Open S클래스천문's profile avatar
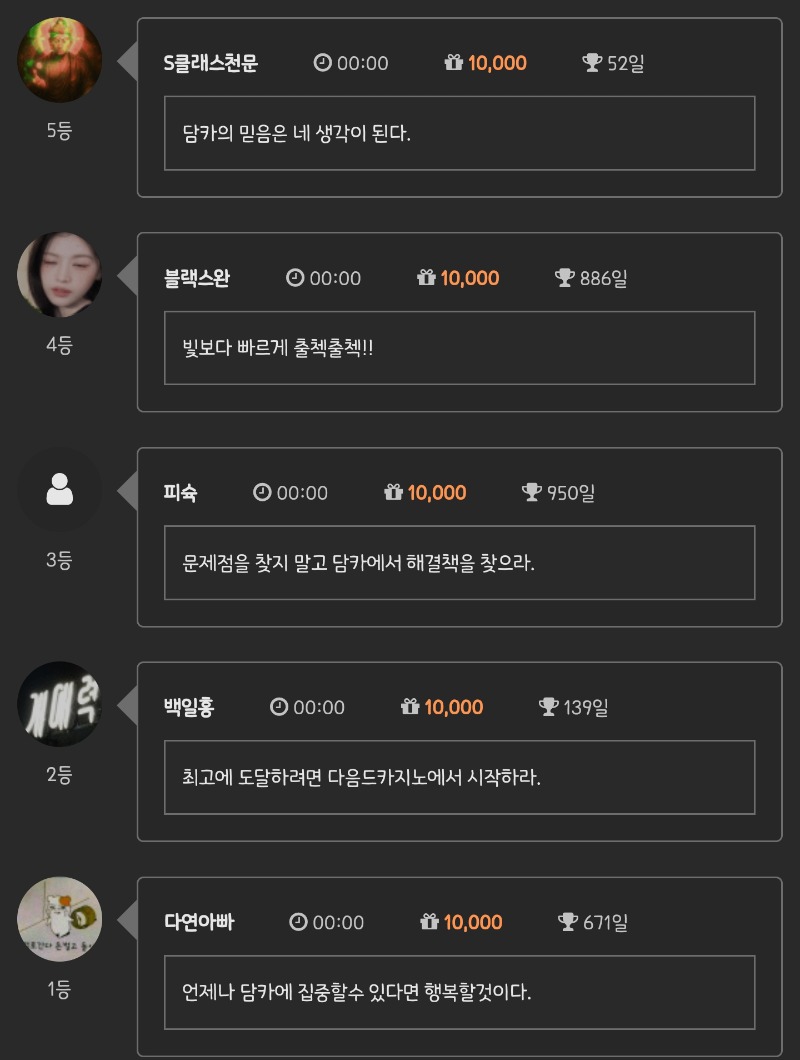The image size is (800, 1060). pyautogui.click(x=60, y=60)
